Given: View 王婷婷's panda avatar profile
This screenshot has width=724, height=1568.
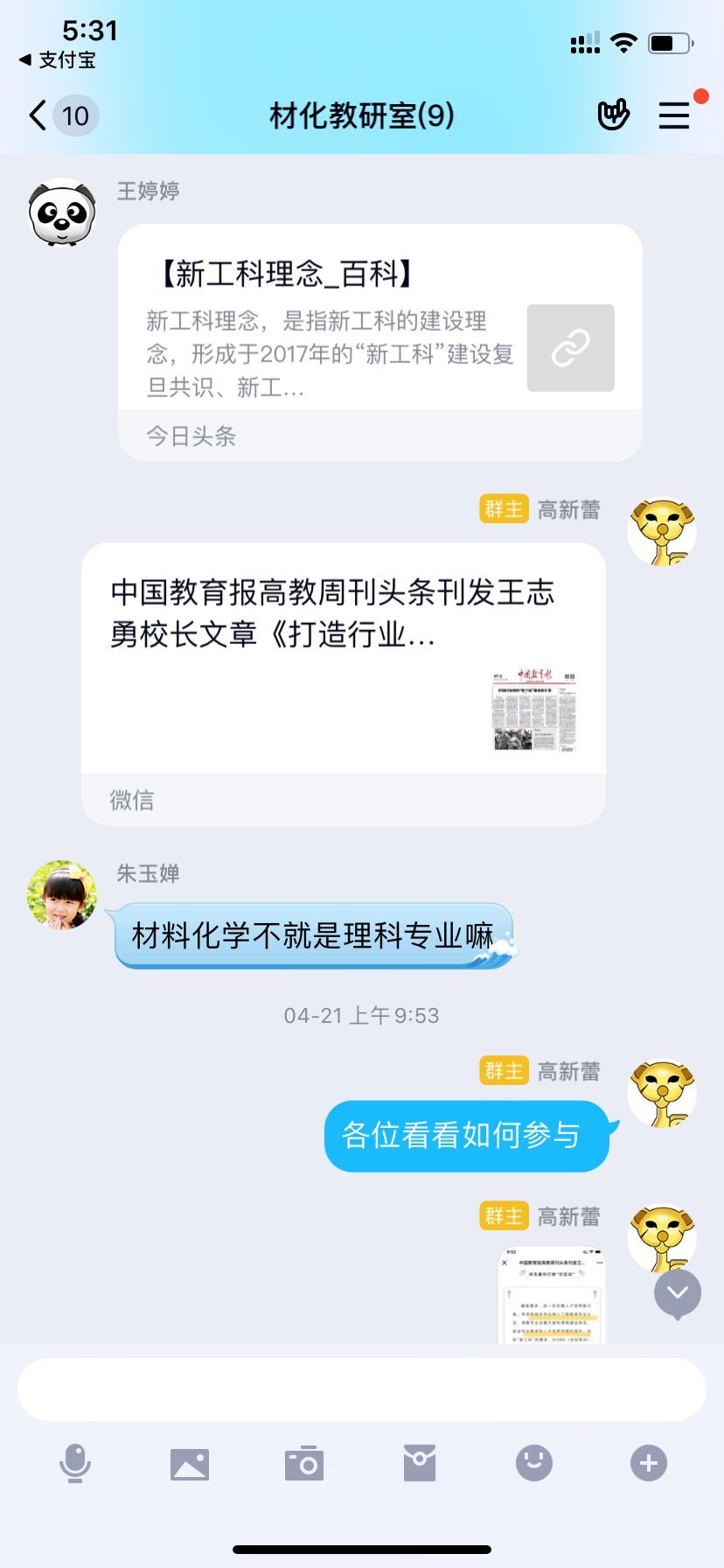Looking at the screenshot, I should pos(61,213).
